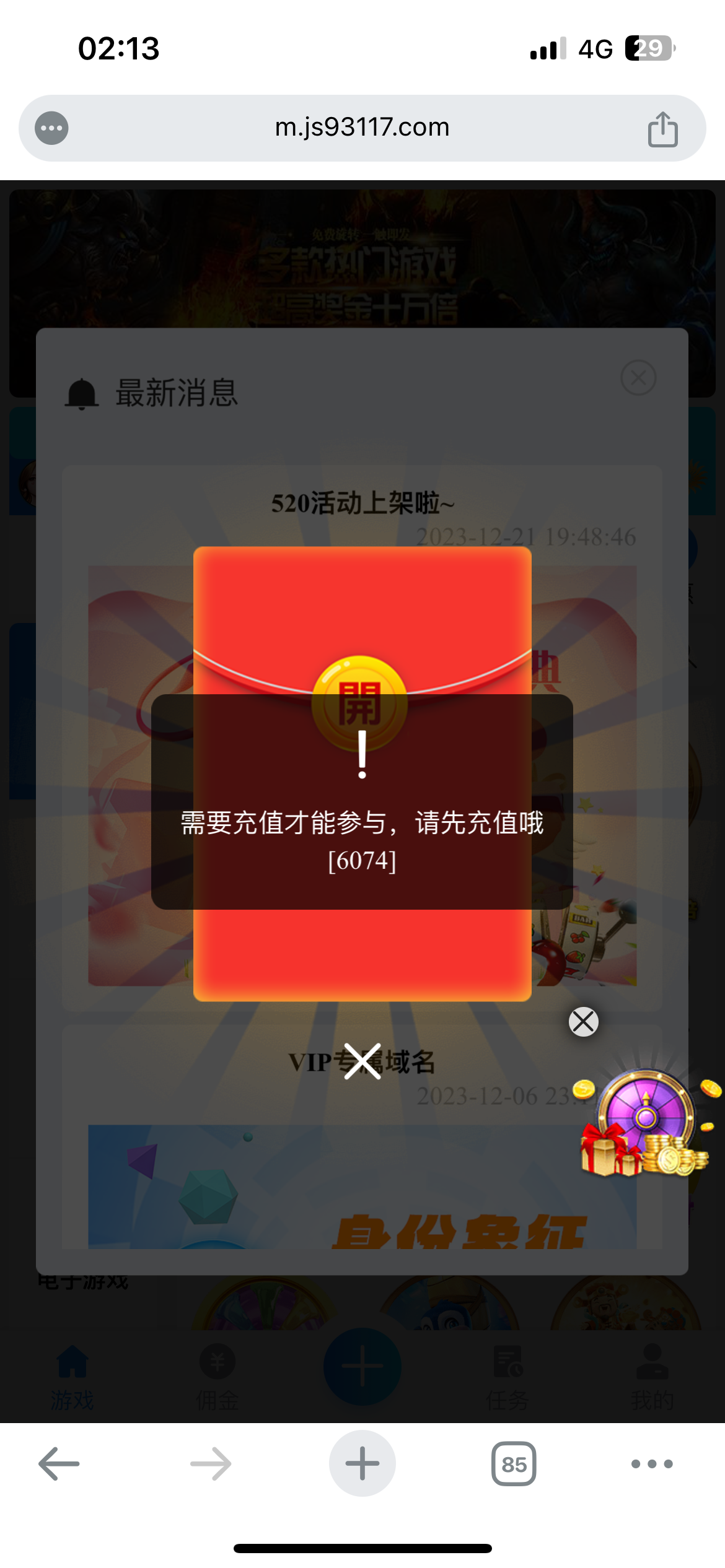The width and height of the screenshot is (725, 1568).
Task: Close the floating lucky wheel widget
Action: (583, 1022)
